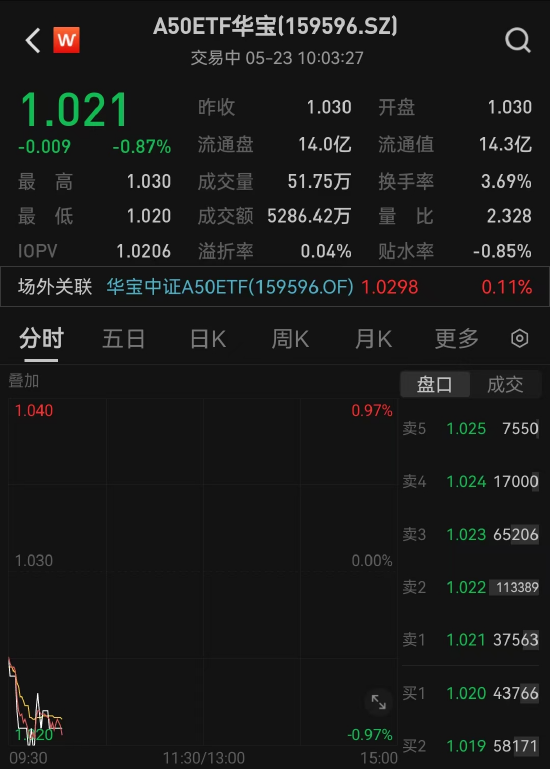The image size is (550, 769).
Task: Switch to the 五日 chart tab
Action: coord(123,339)
